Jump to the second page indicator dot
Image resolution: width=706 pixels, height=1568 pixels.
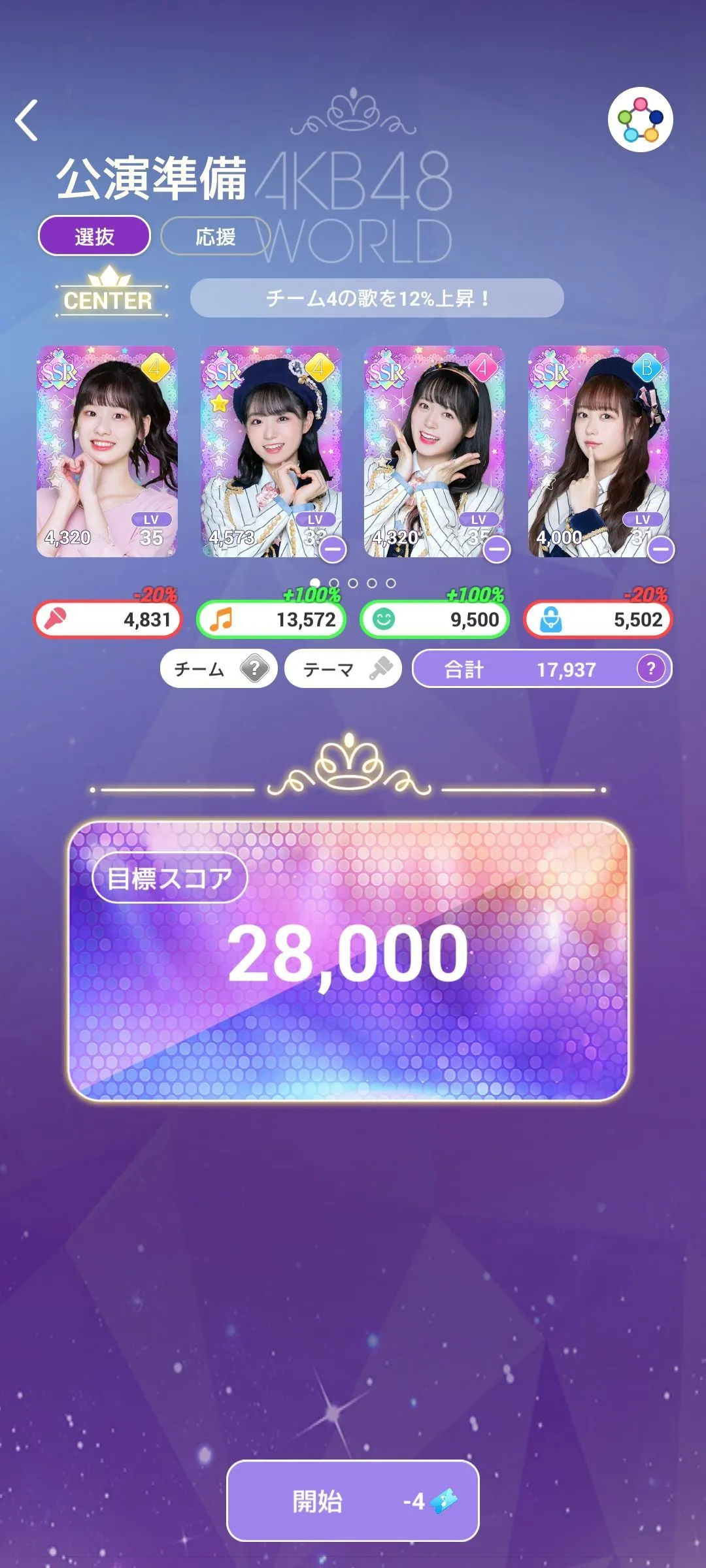click(334, 583)
